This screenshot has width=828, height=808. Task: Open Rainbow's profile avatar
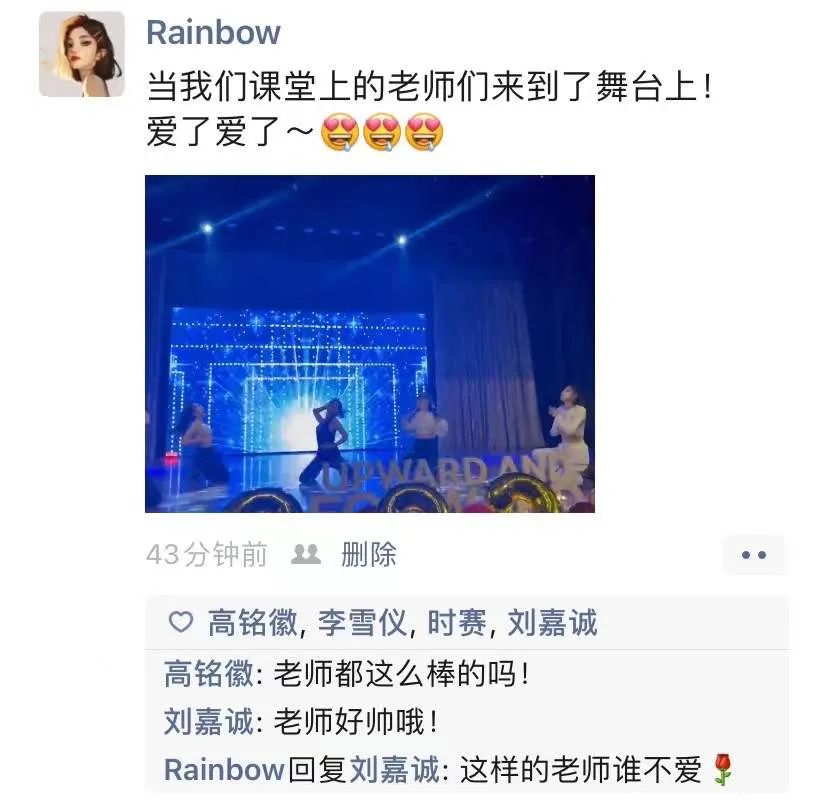(x=82, y=54)
